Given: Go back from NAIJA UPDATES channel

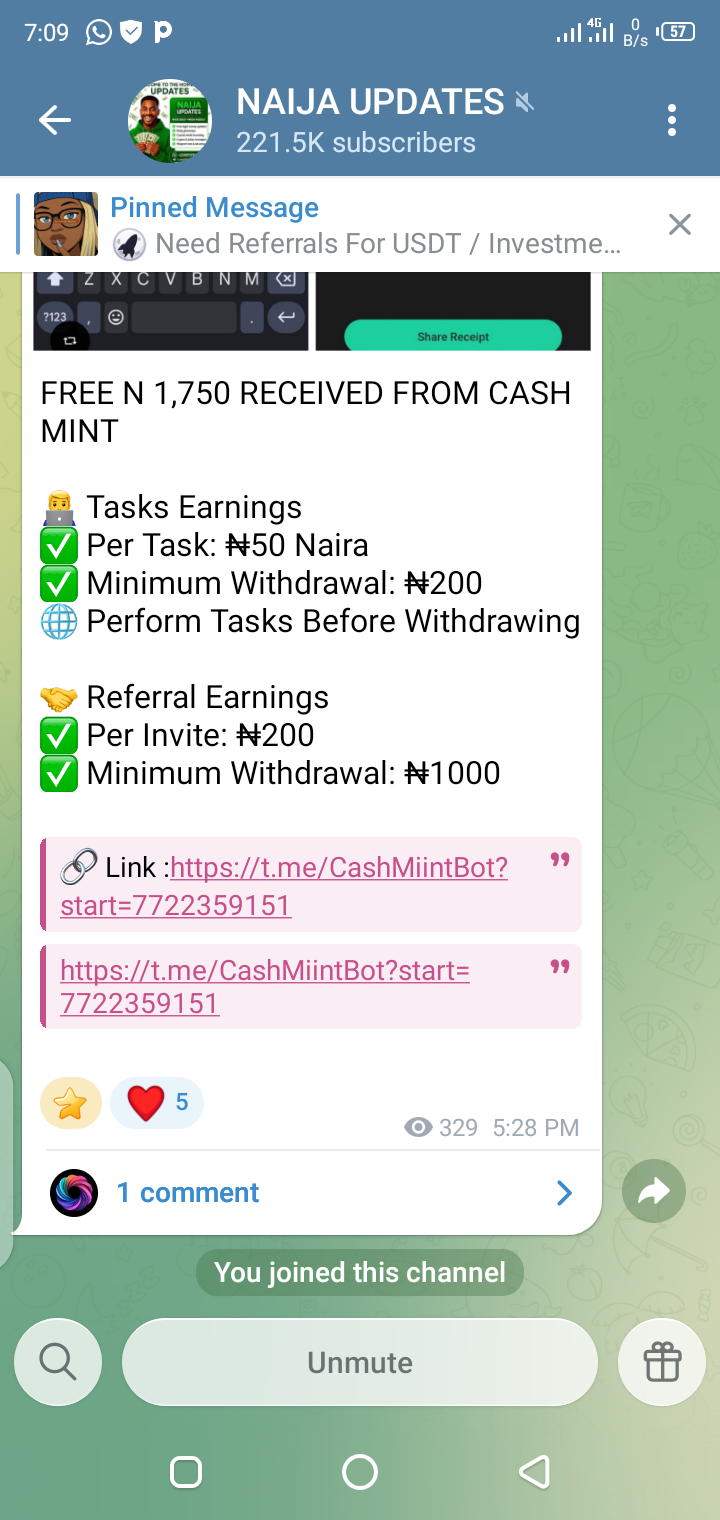Looking at the screenshot, I should click(x=55, y=121).
